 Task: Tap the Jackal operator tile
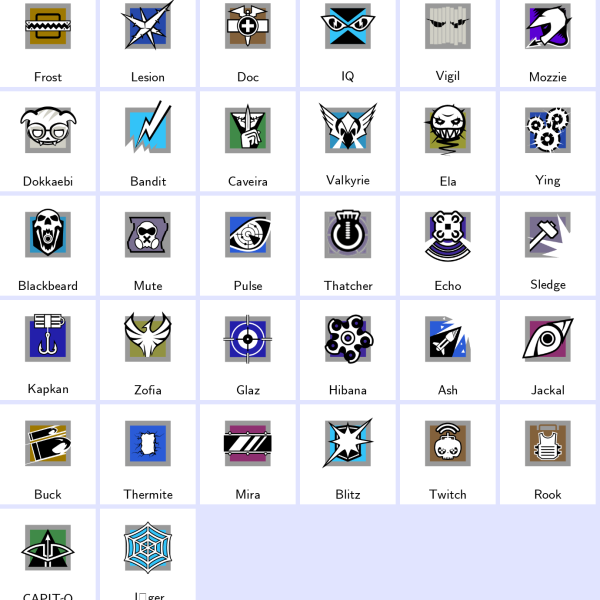[x=548, y=348]
